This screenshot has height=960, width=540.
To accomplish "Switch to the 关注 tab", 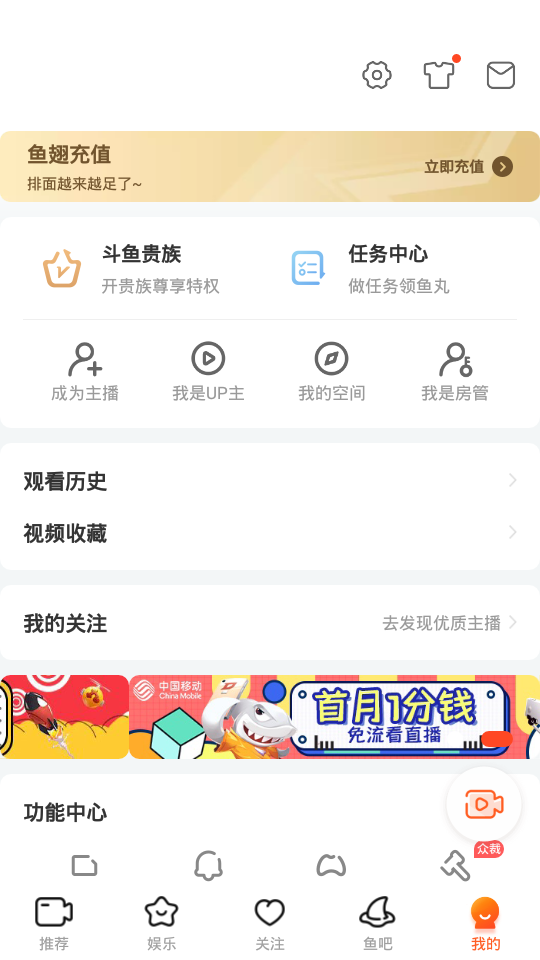I will (270, 924).
